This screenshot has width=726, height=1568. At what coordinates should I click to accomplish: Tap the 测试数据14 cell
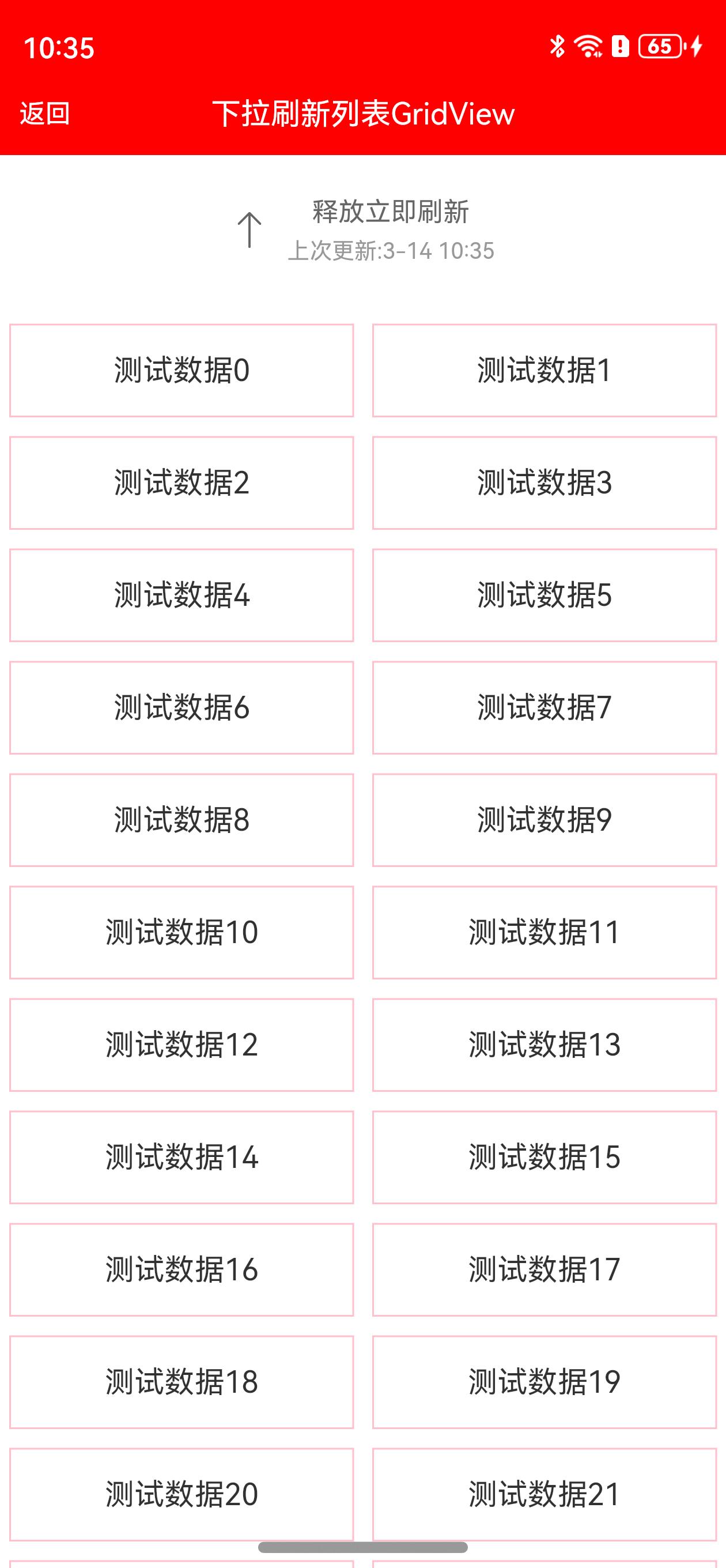pyautogui.click(x=181, y=1157)
